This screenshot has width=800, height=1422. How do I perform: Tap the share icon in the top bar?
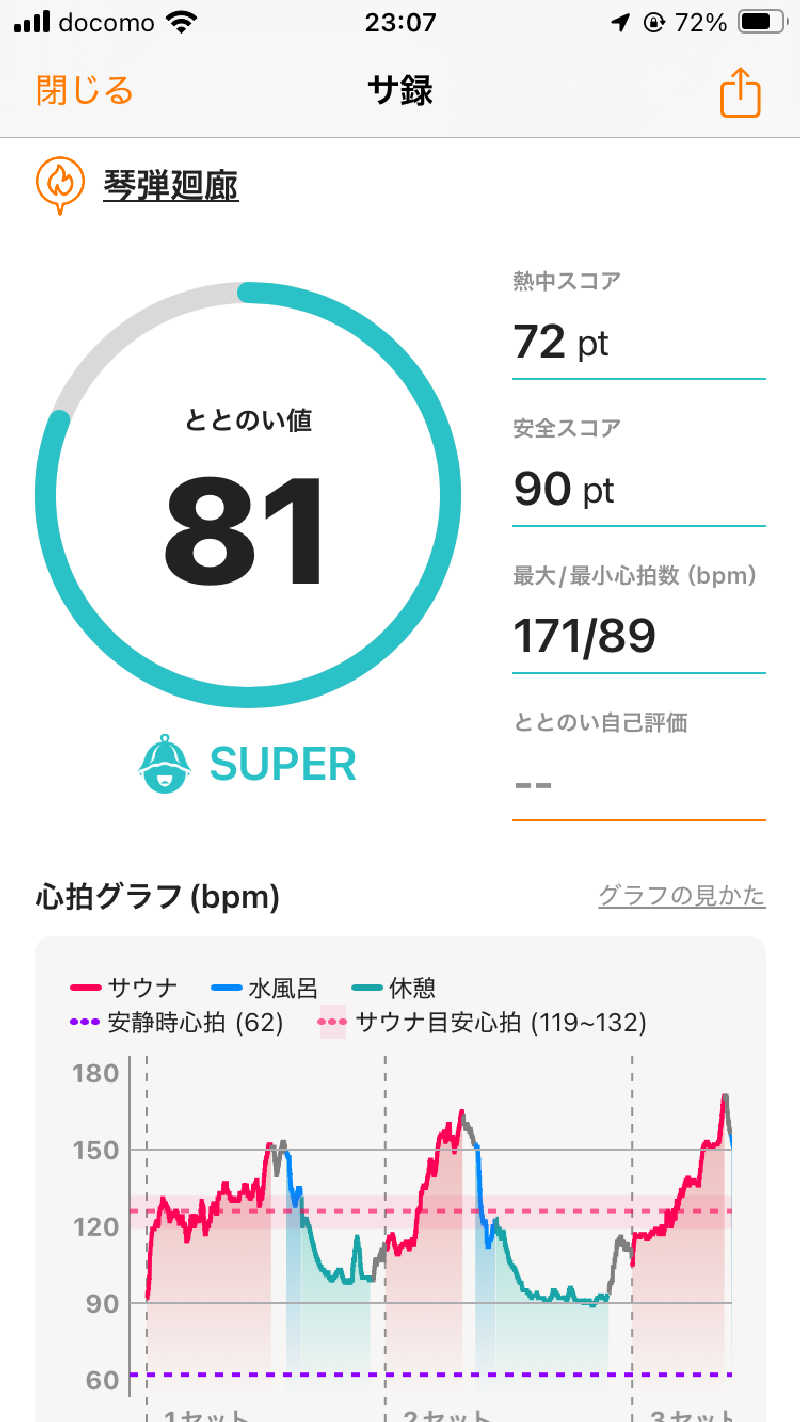pyautogui.click(x=740, y=90)
